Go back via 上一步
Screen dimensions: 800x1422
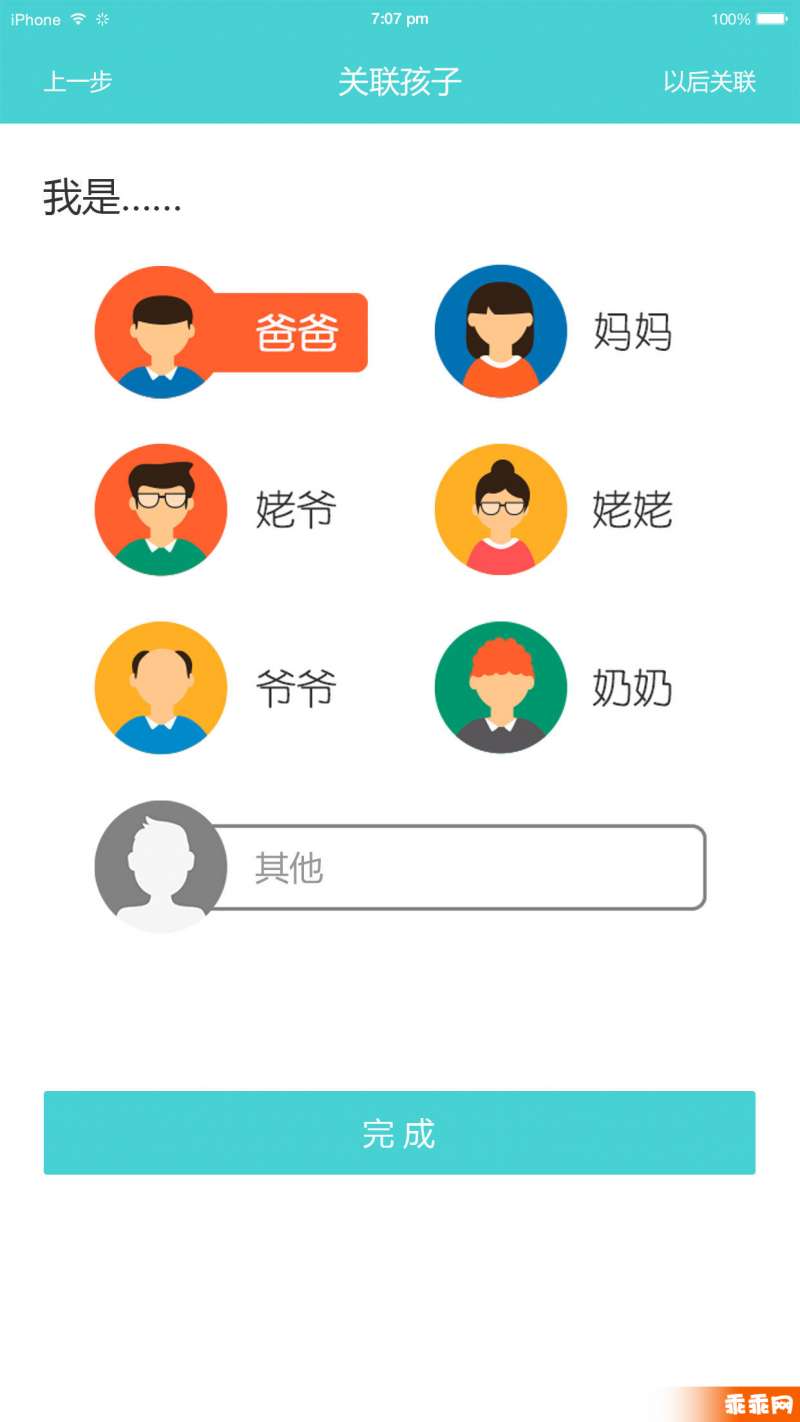pos(77,82)
